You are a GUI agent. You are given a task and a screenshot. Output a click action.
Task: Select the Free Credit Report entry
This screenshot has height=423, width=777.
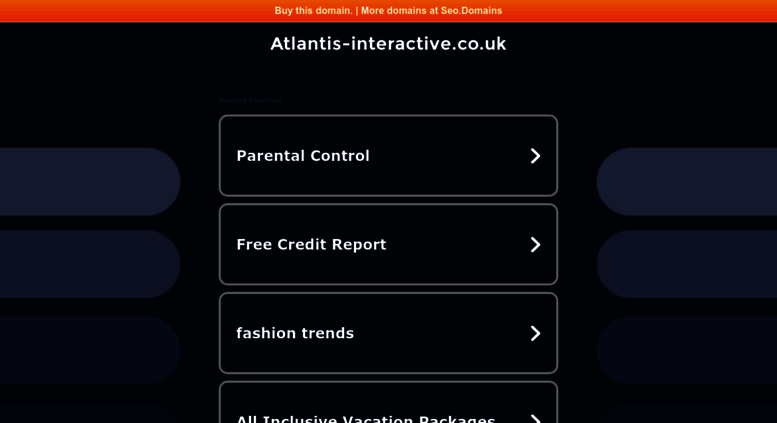[x=388, y=245]
